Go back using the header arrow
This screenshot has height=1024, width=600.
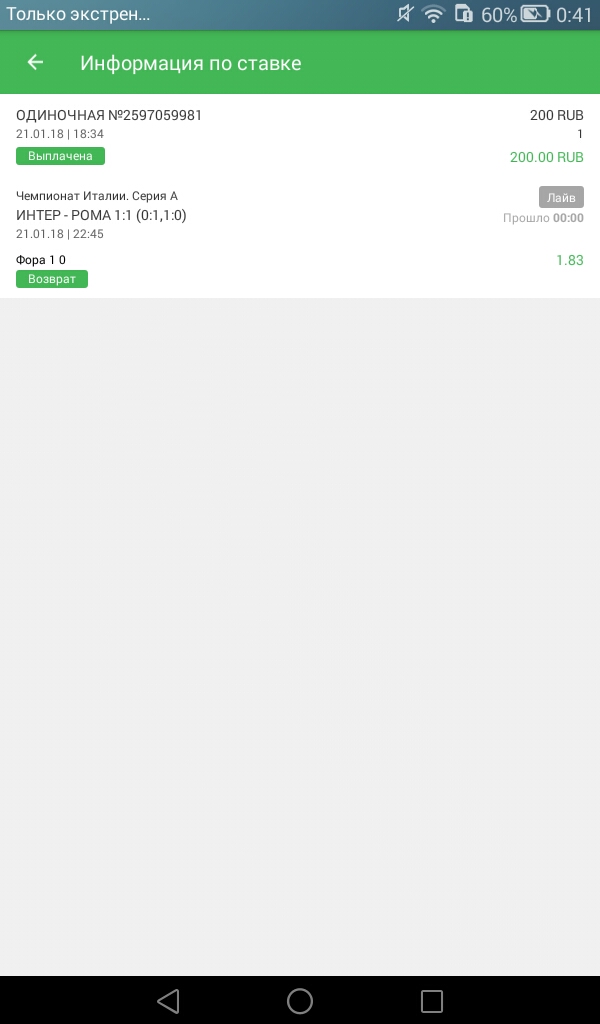pos(35,62)
